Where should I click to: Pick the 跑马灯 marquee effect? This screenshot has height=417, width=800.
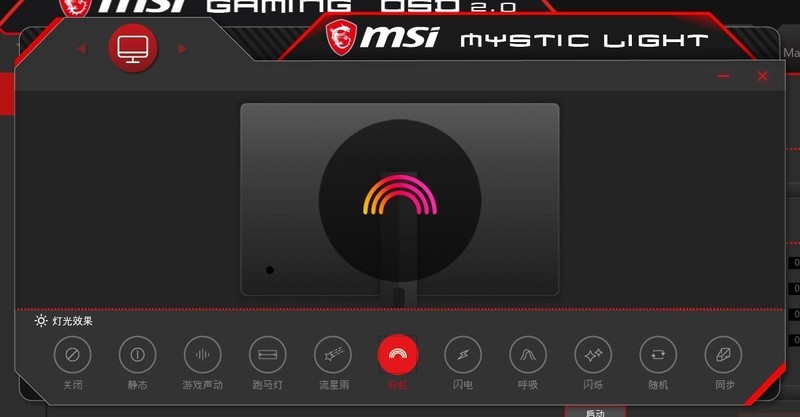268,354
